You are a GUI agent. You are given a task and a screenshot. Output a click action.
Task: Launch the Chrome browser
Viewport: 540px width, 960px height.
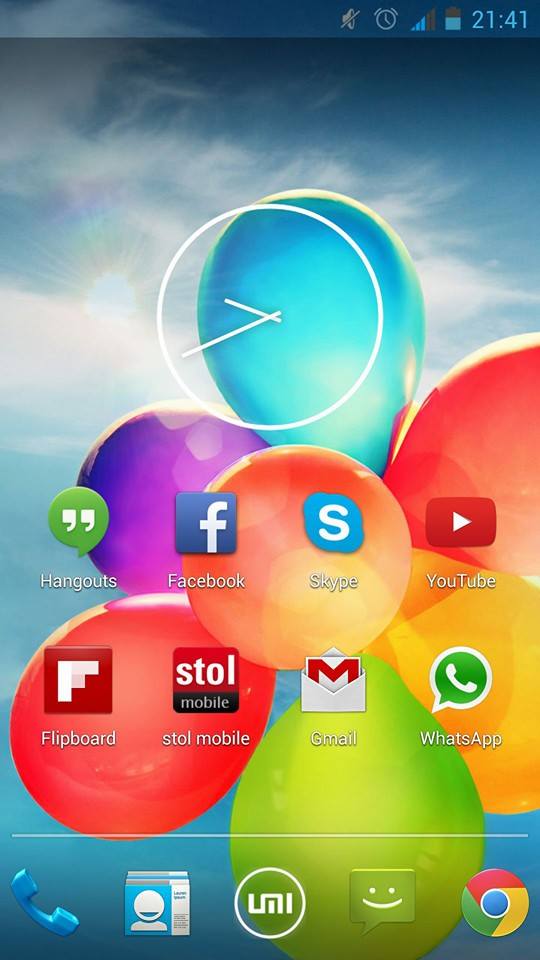coord(495,903)
